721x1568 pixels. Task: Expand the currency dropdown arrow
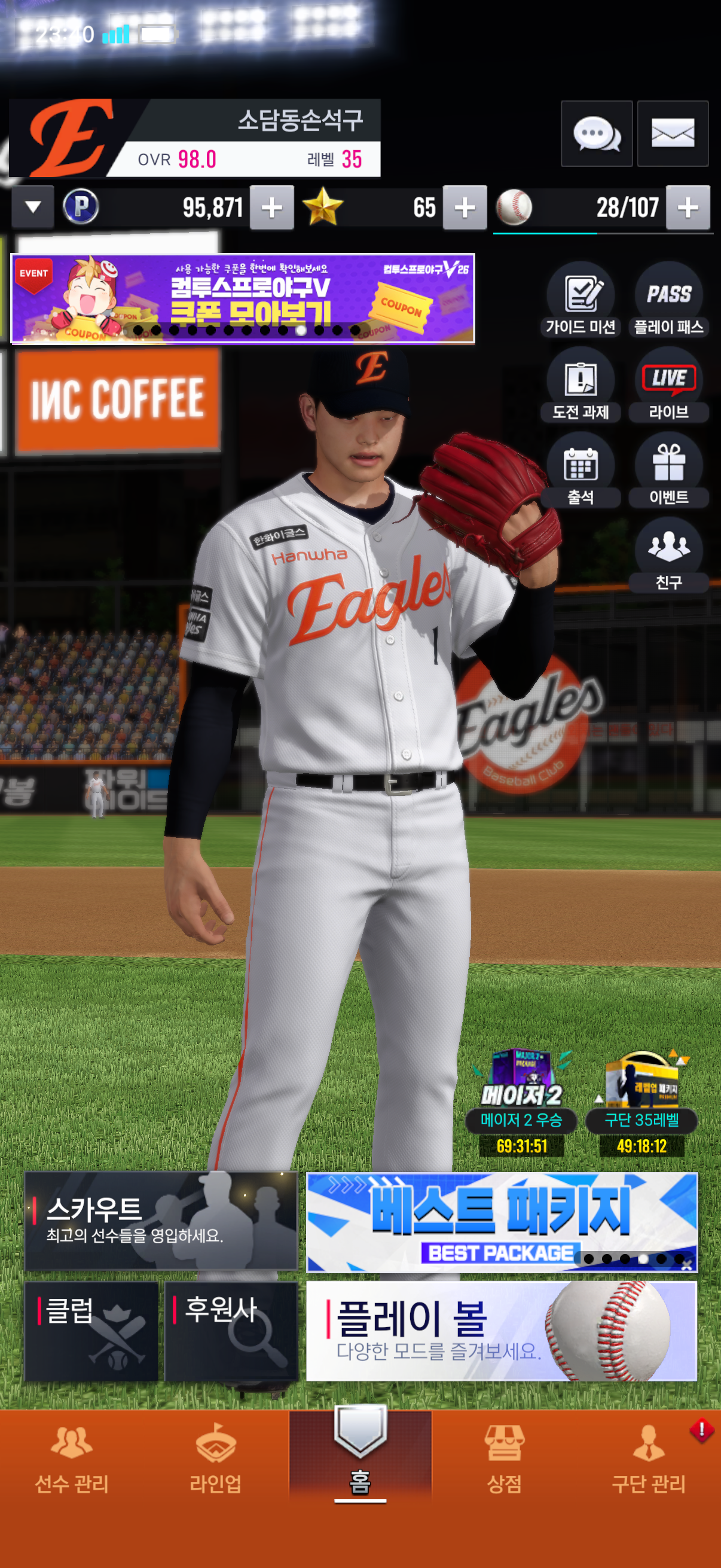[x=33, y=208]
